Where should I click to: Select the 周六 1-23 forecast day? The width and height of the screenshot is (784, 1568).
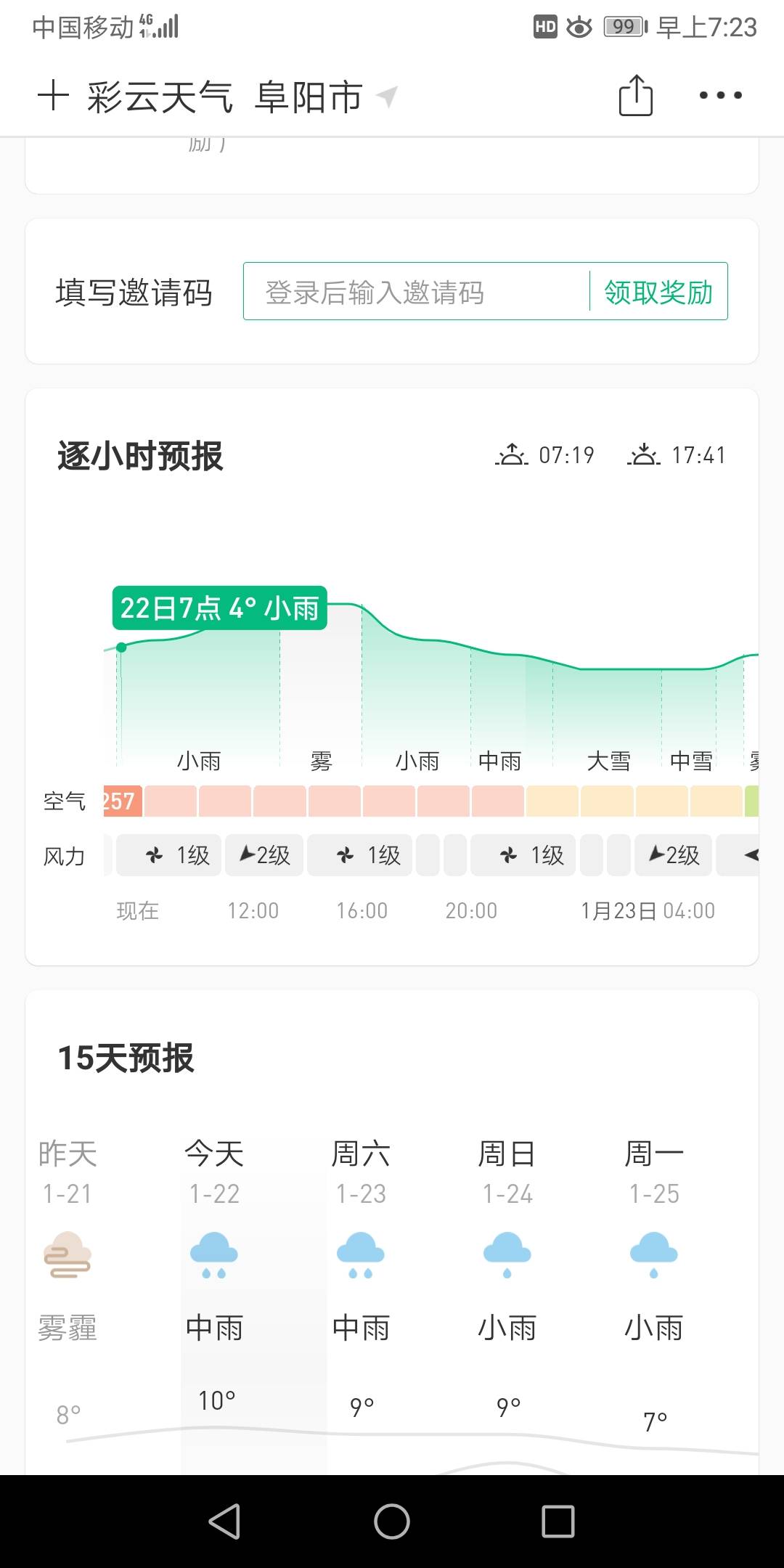point(361,1249)
